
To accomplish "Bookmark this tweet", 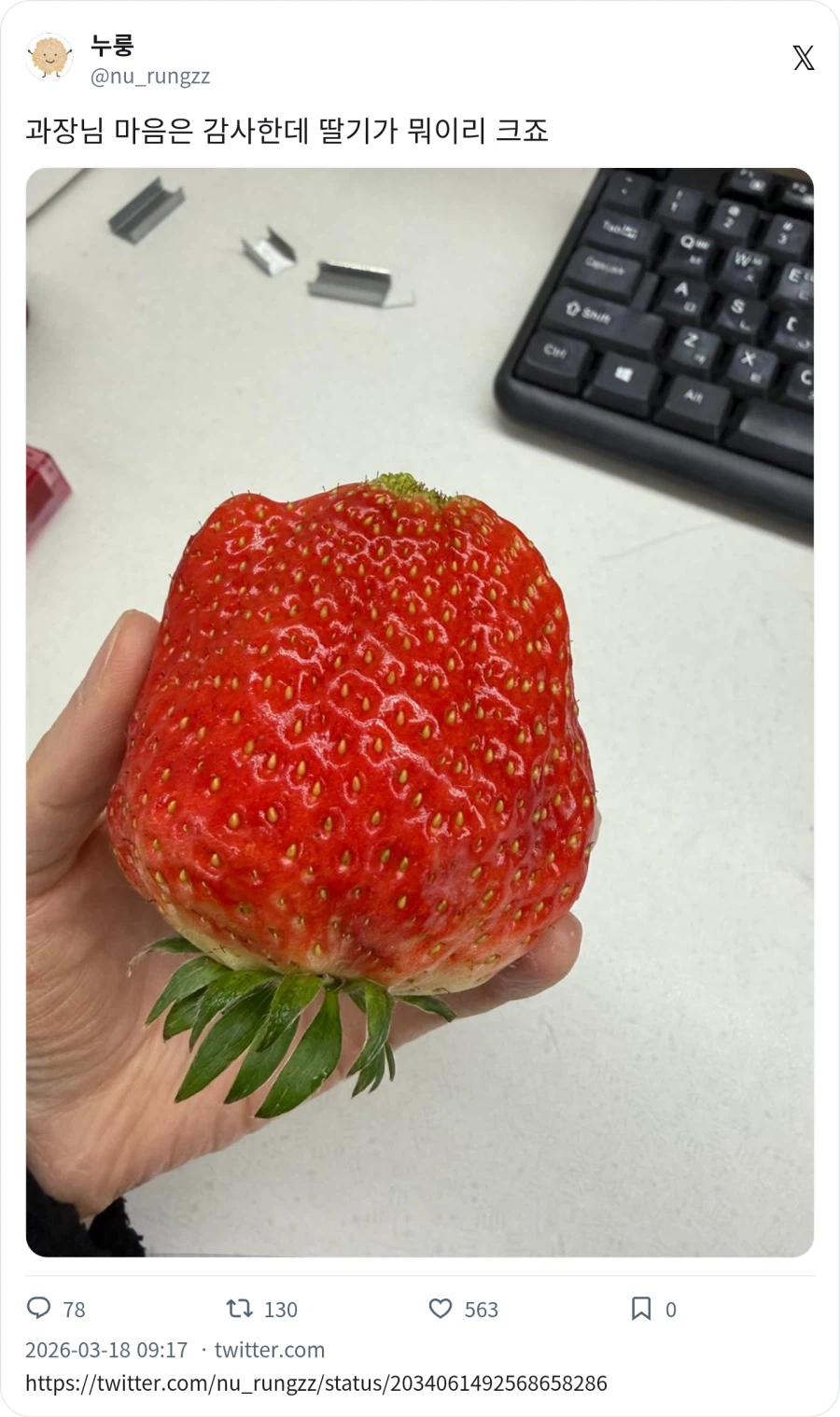I will 641,1309.
